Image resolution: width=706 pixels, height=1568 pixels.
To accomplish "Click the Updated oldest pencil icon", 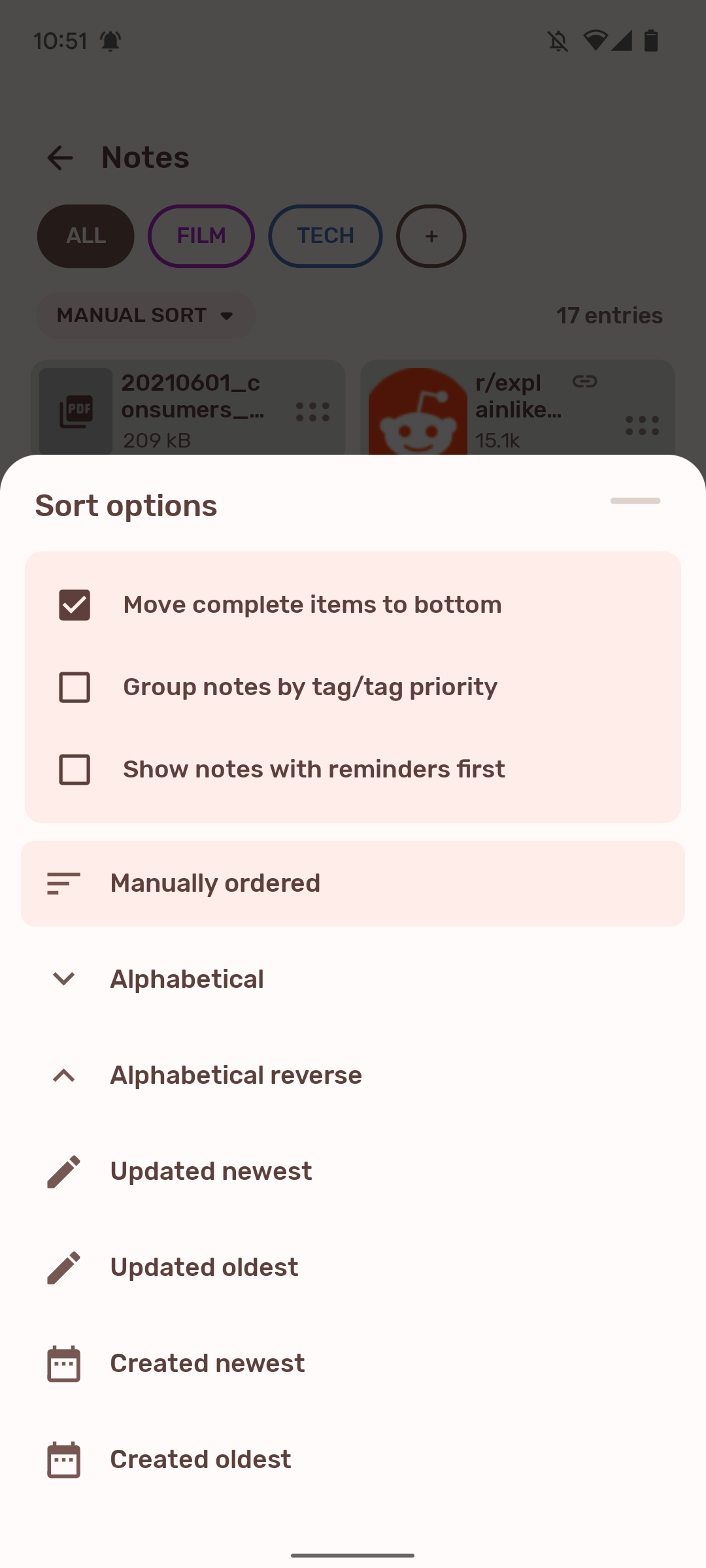I will tap(63, 1266).
